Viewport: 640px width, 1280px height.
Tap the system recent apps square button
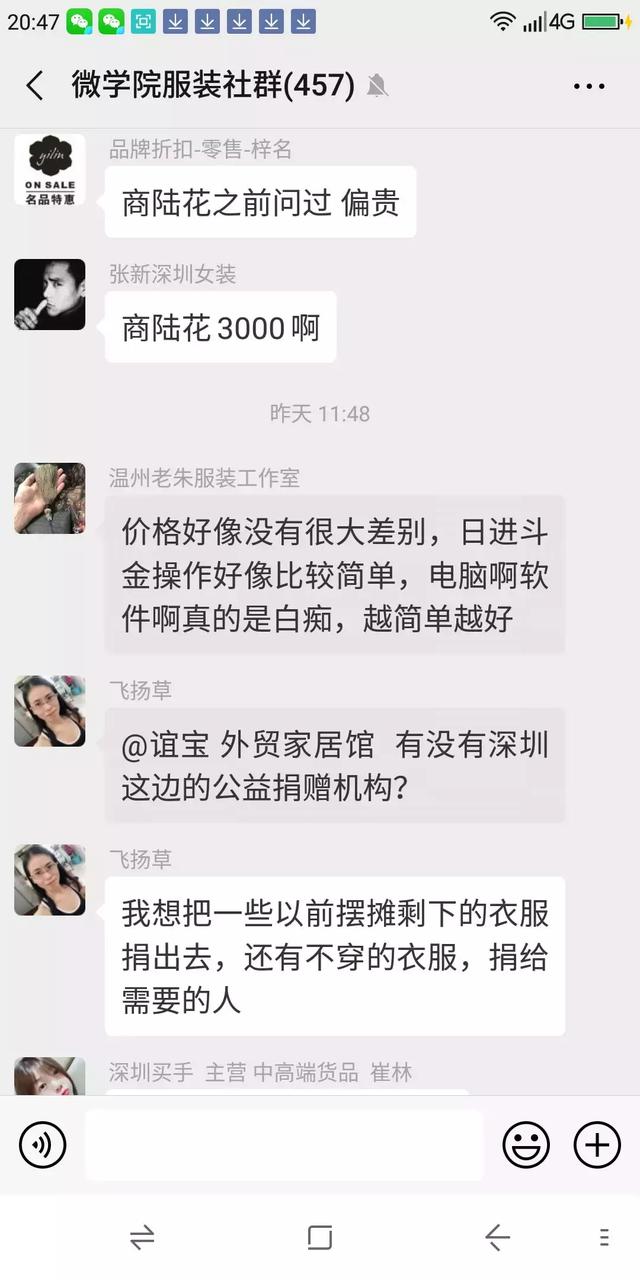tap(320, 1238)
